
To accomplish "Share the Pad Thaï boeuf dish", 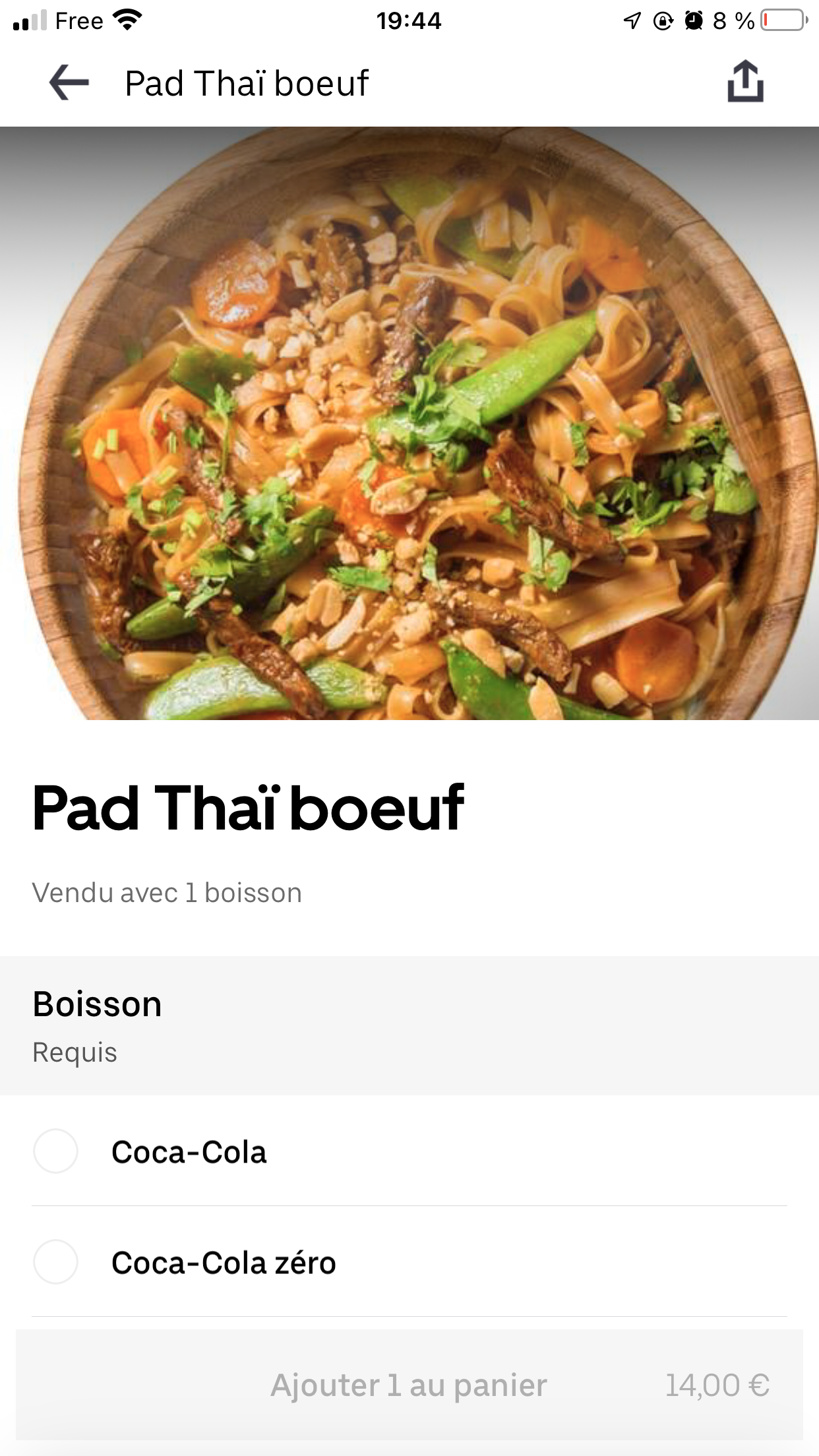I will [x=745, y=82].
